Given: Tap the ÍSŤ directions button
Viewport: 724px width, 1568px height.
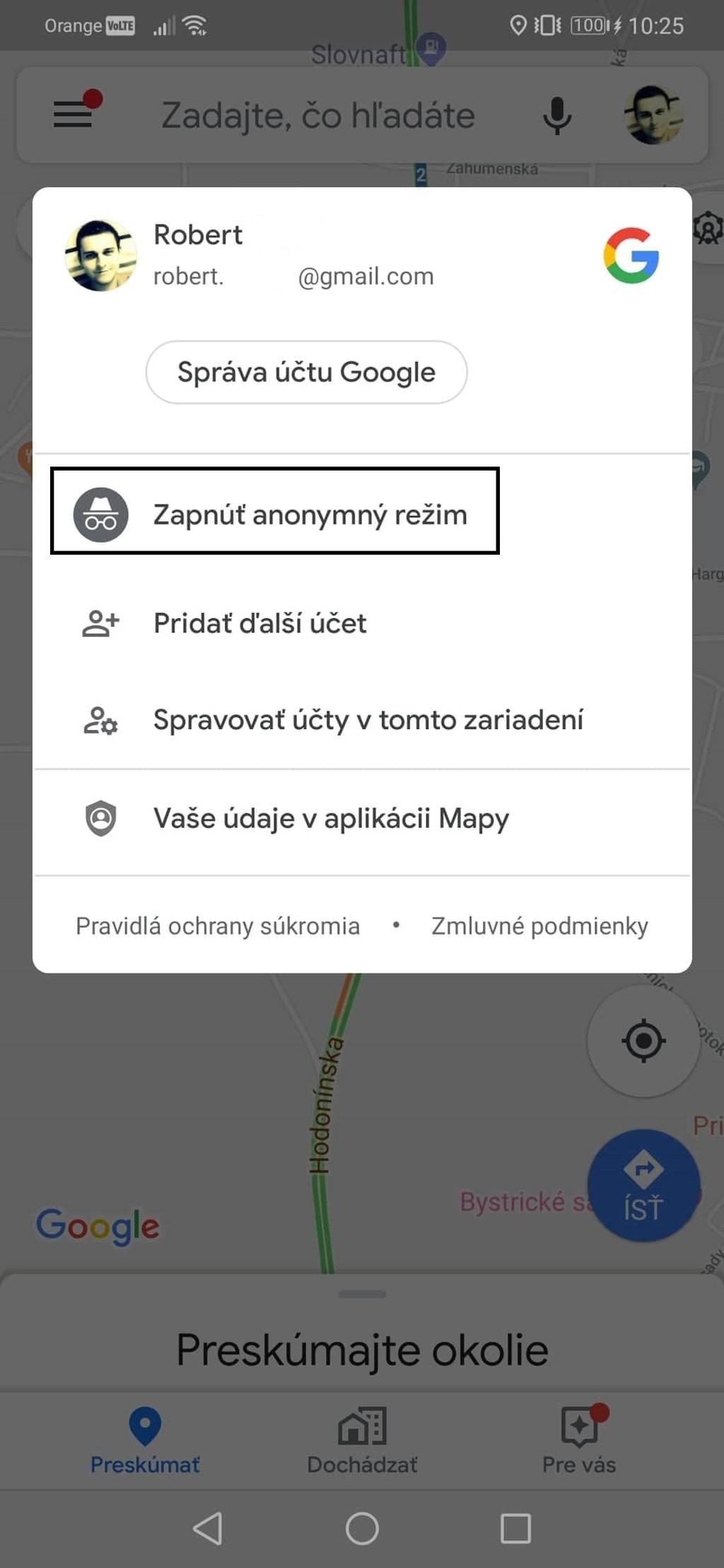Looking at the screenshot, I should tap(643, 1185).
